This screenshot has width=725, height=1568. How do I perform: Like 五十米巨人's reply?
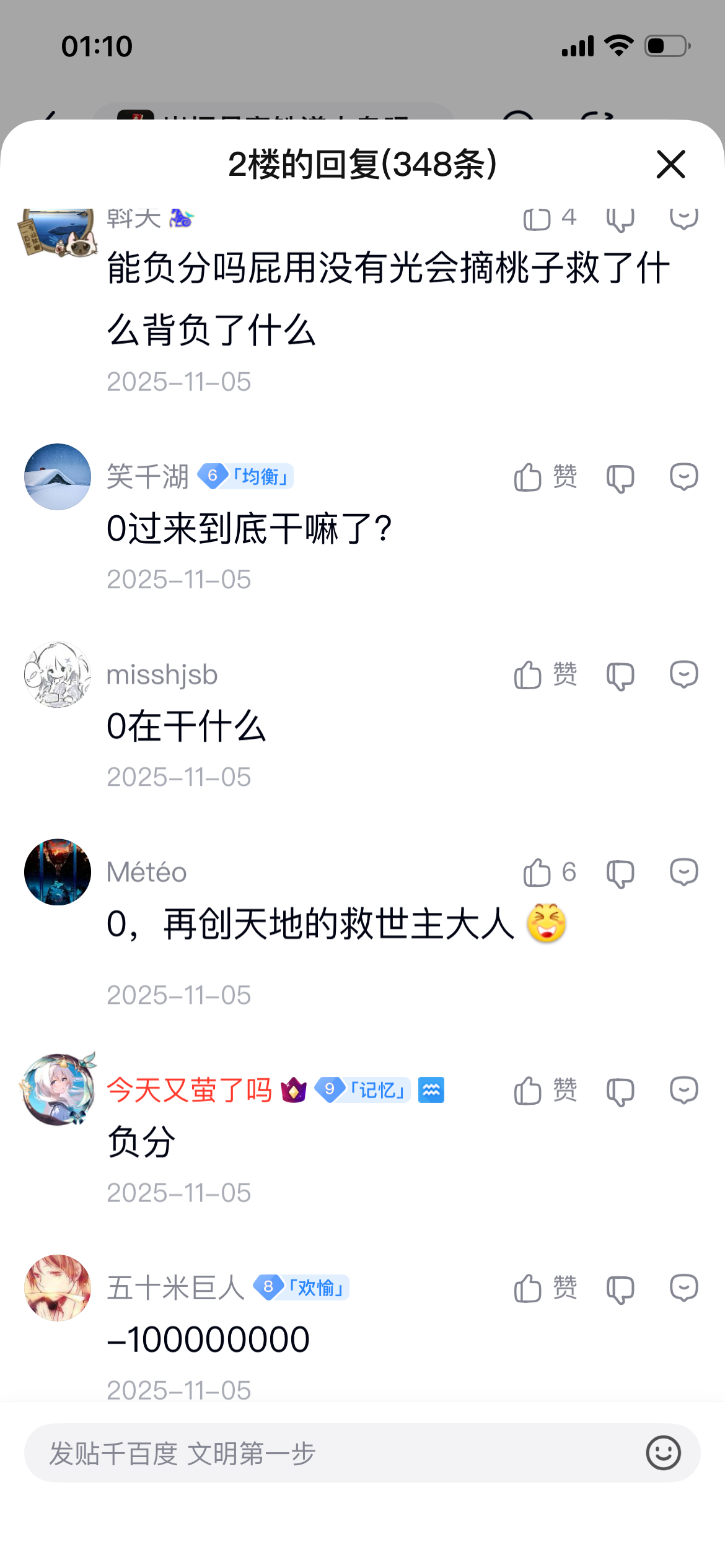[529, 1289]
